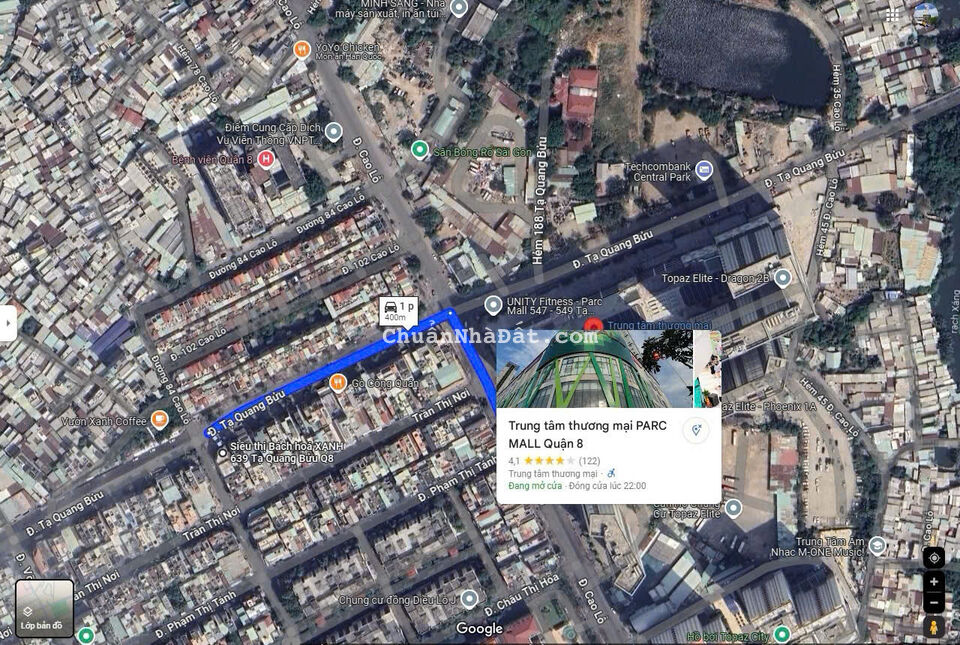Tap the directions icon on PARC MALL card

point(696,430)
